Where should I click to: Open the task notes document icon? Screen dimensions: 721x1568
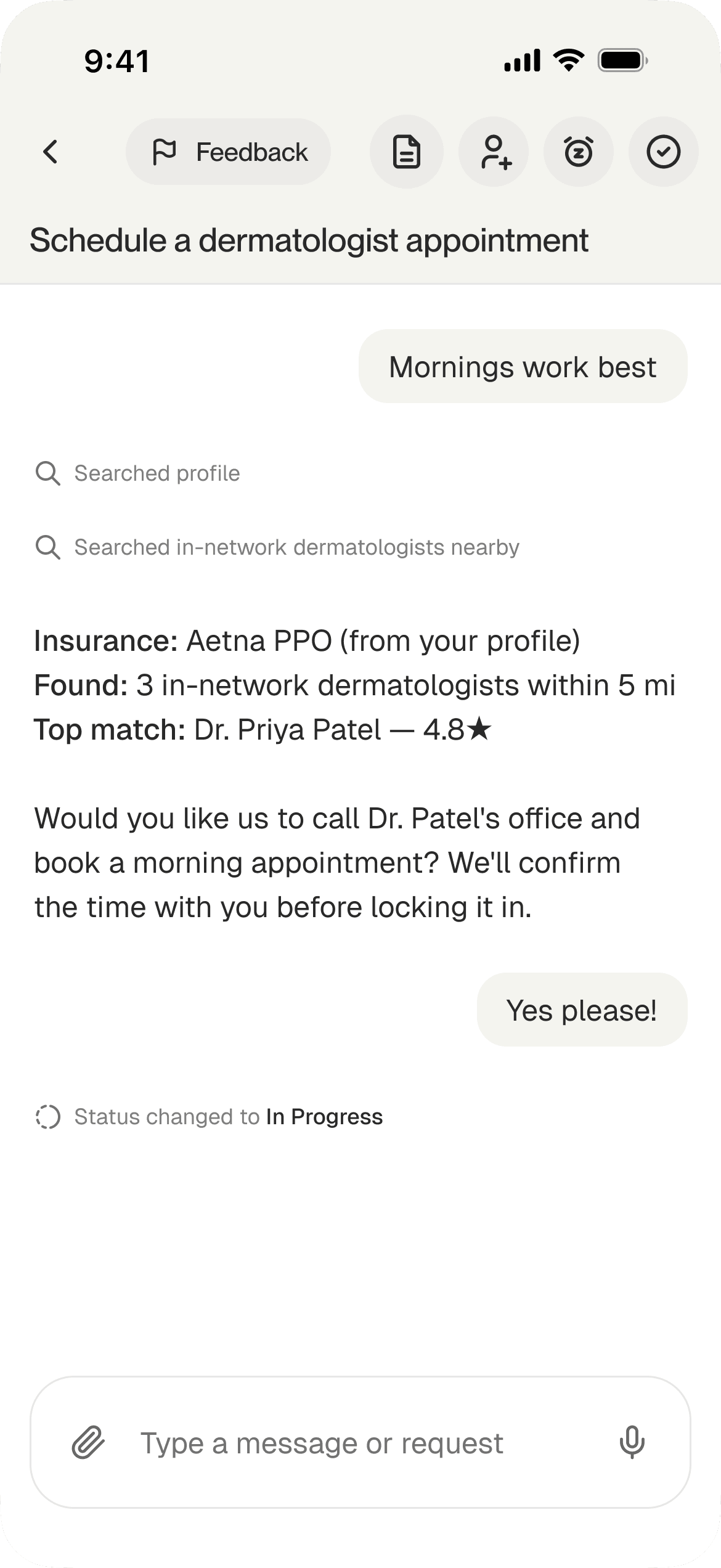406,152
